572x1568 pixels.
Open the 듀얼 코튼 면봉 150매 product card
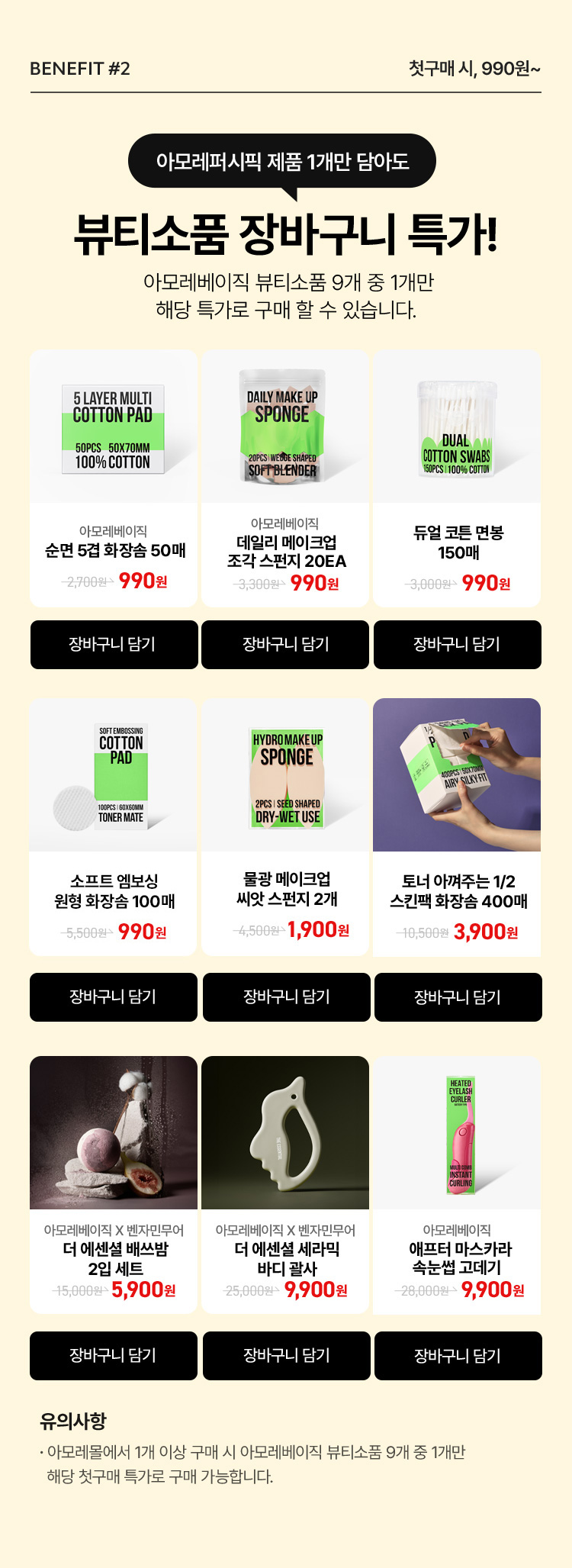[x=457, y=477]
